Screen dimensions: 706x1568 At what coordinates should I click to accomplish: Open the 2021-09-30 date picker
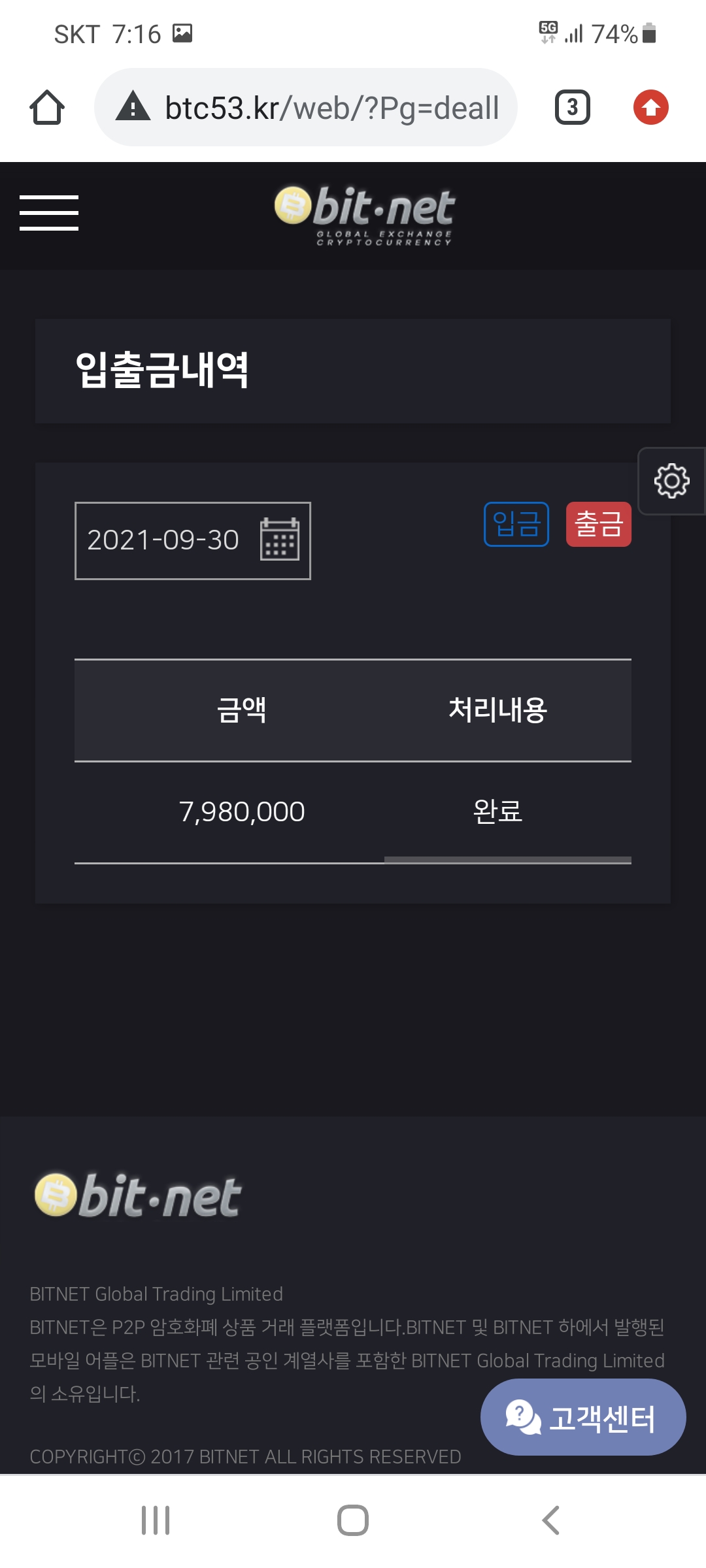pos(193,541)
